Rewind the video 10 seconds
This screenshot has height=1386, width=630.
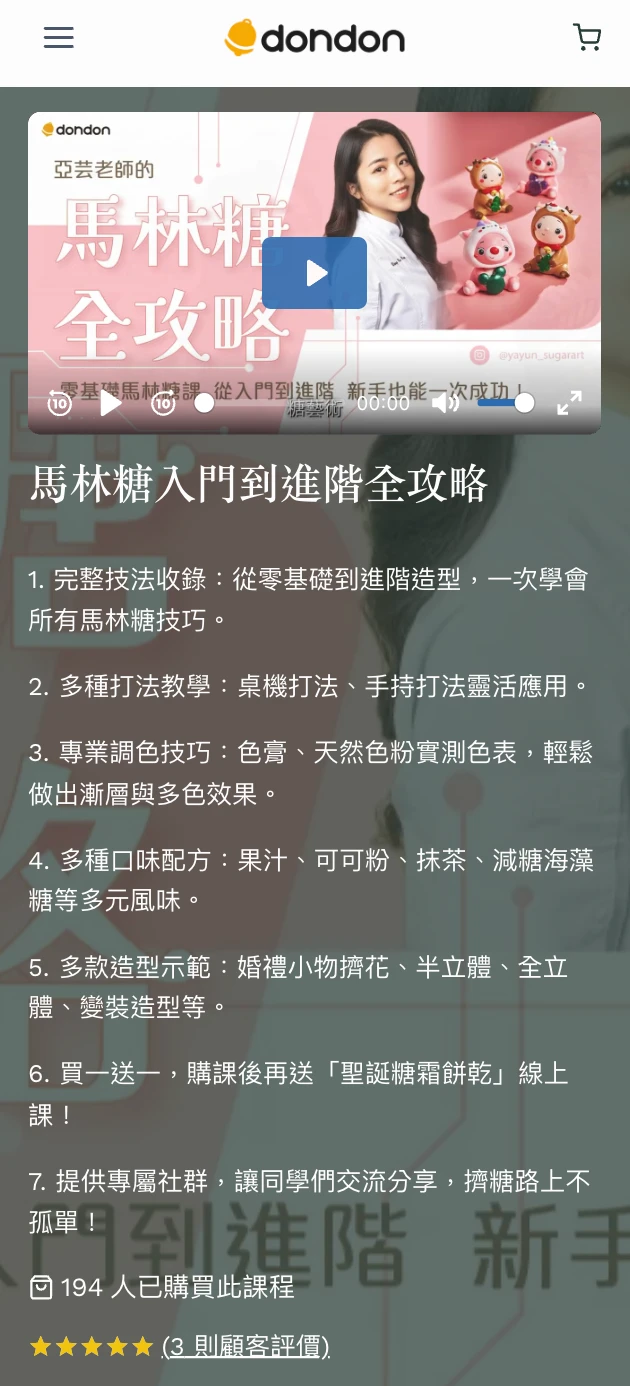tap(60, 403)
